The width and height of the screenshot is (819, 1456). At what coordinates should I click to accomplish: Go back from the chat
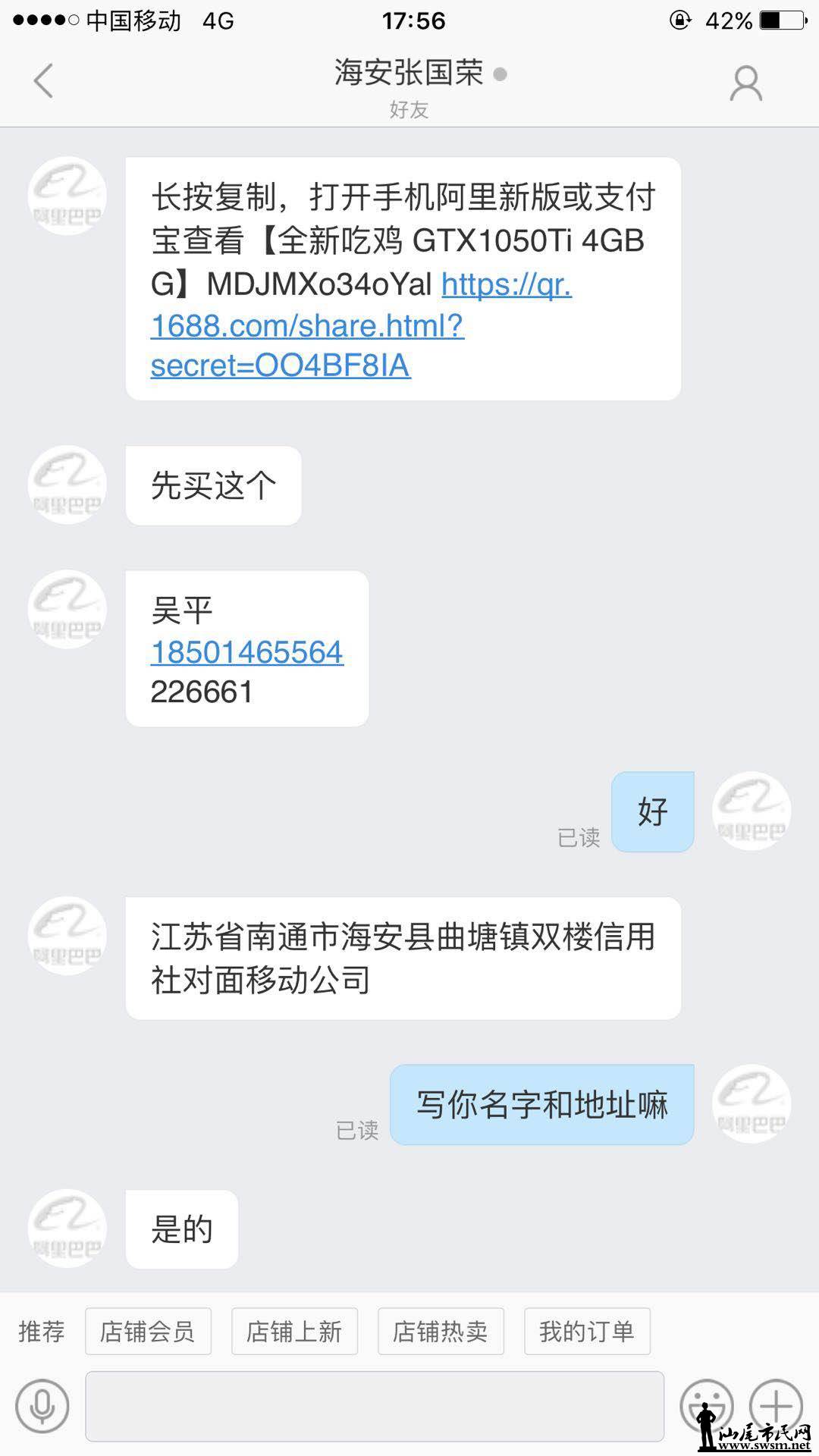click(x=43, y=81)
